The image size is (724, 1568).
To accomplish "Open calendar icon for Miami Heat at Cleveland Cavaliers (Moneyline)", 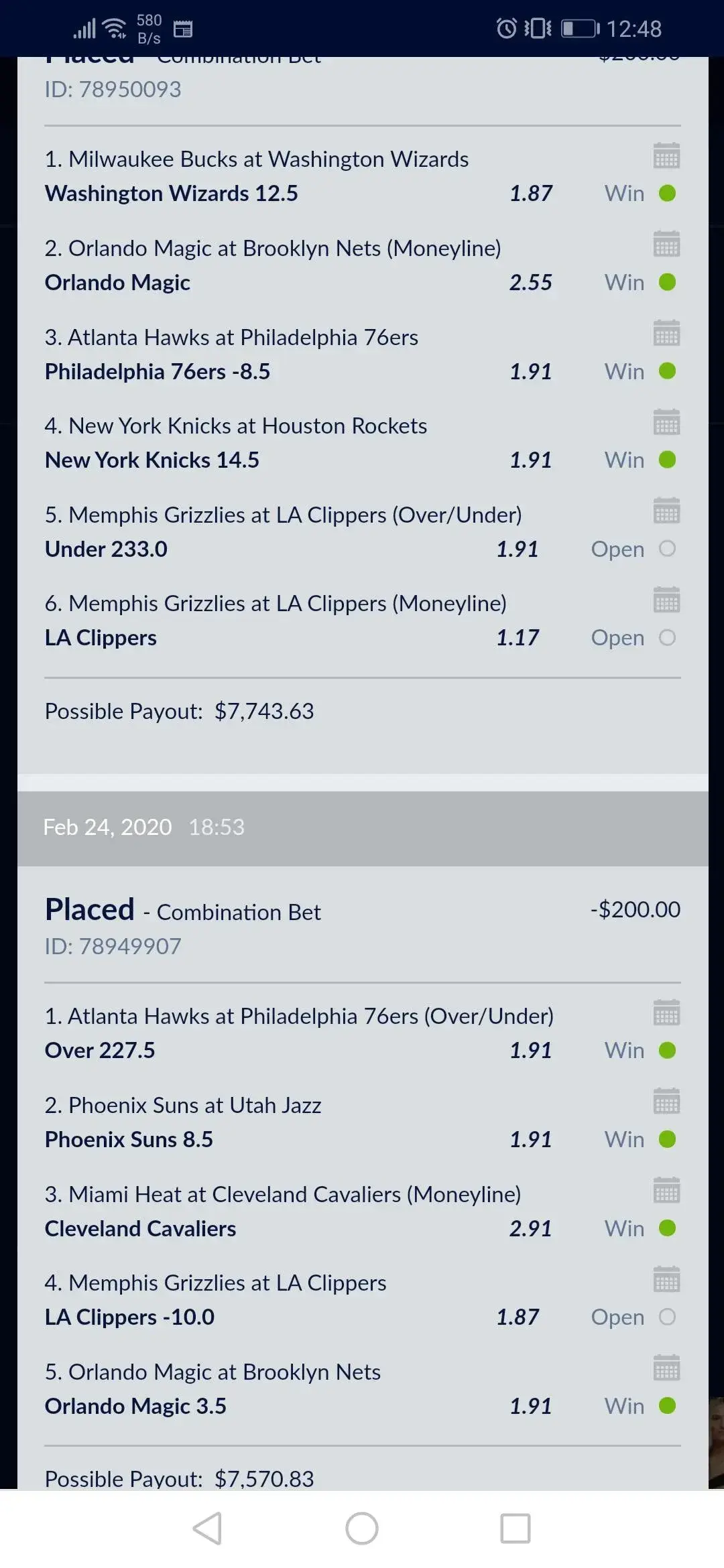I will (x=666, y=1191).
